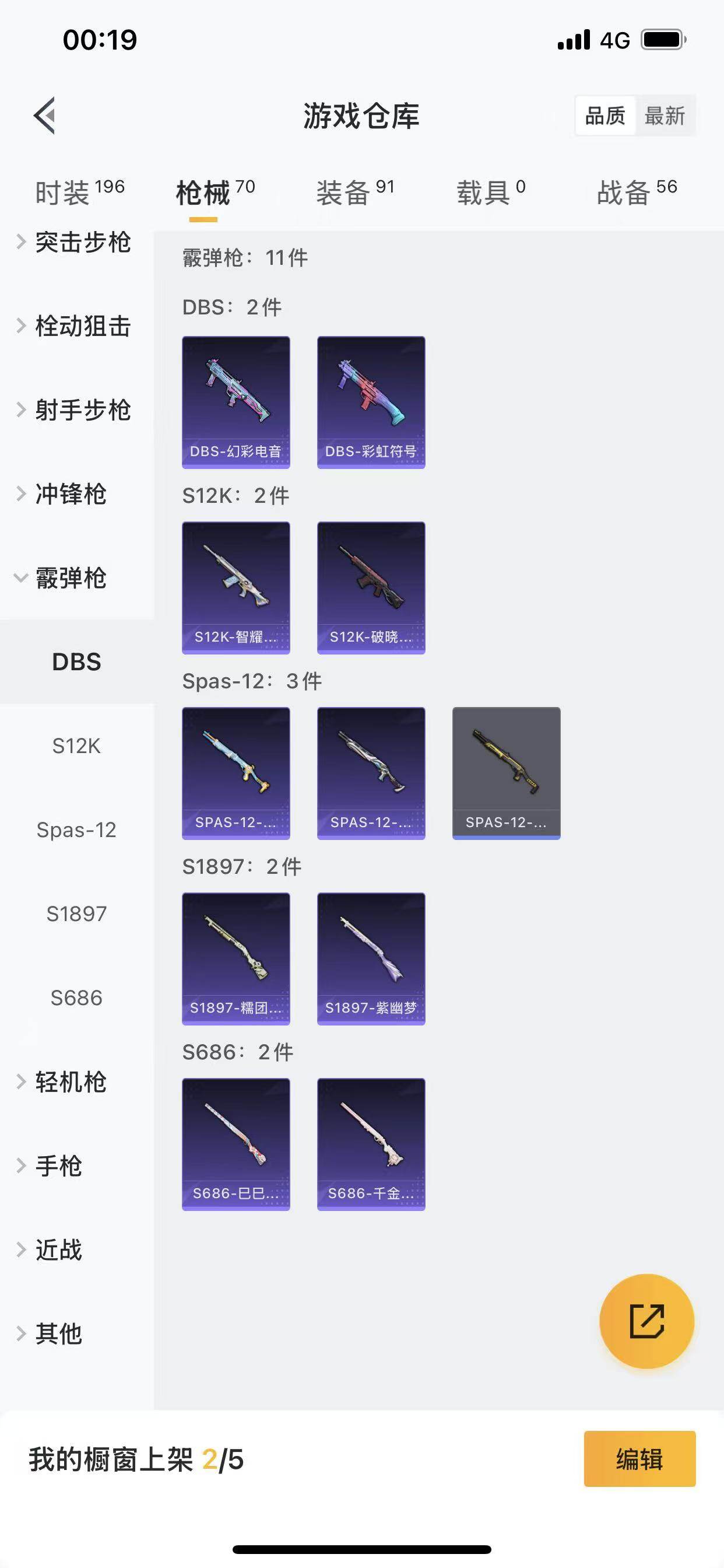Sort by 品质

[604, 115]
